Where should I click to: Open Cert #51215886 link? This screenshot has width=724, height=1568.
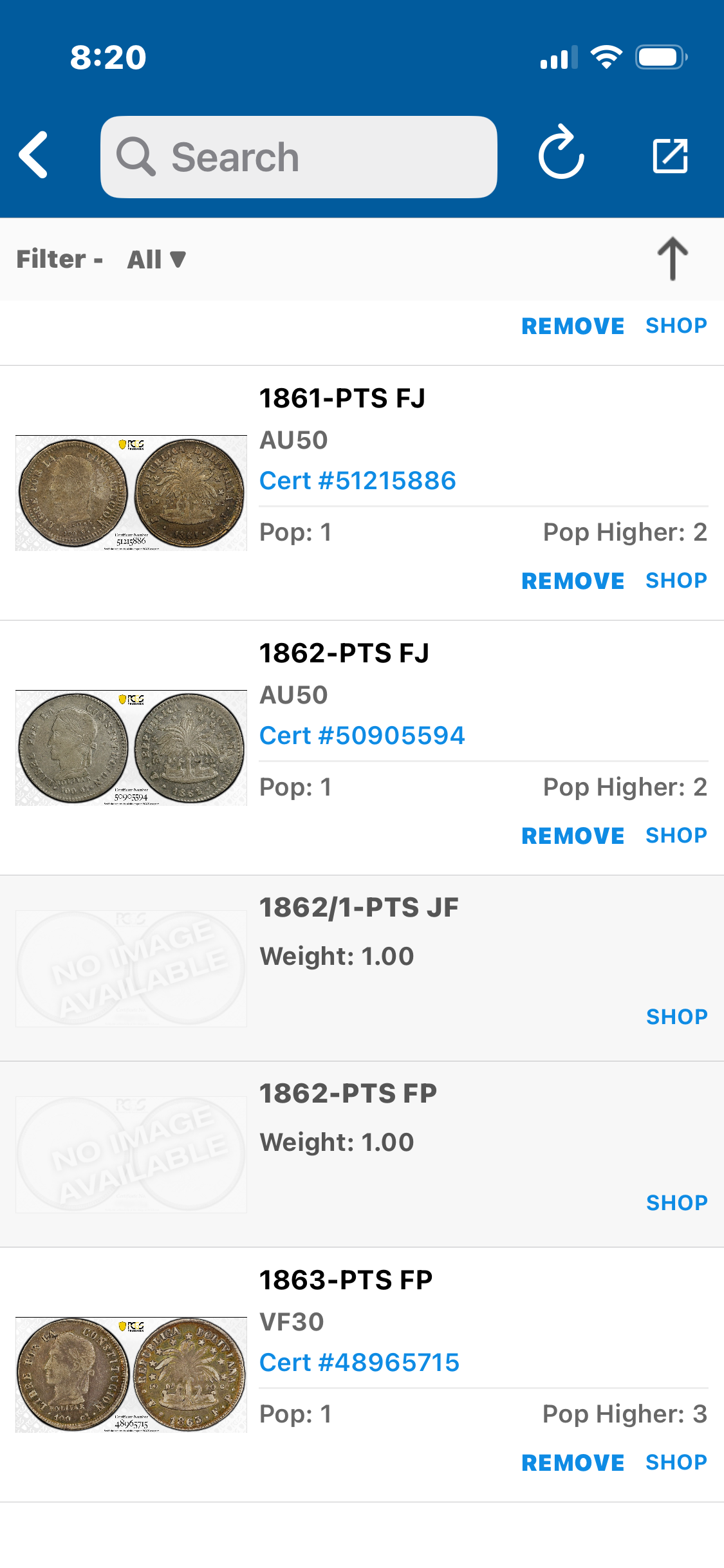point(358,481)
